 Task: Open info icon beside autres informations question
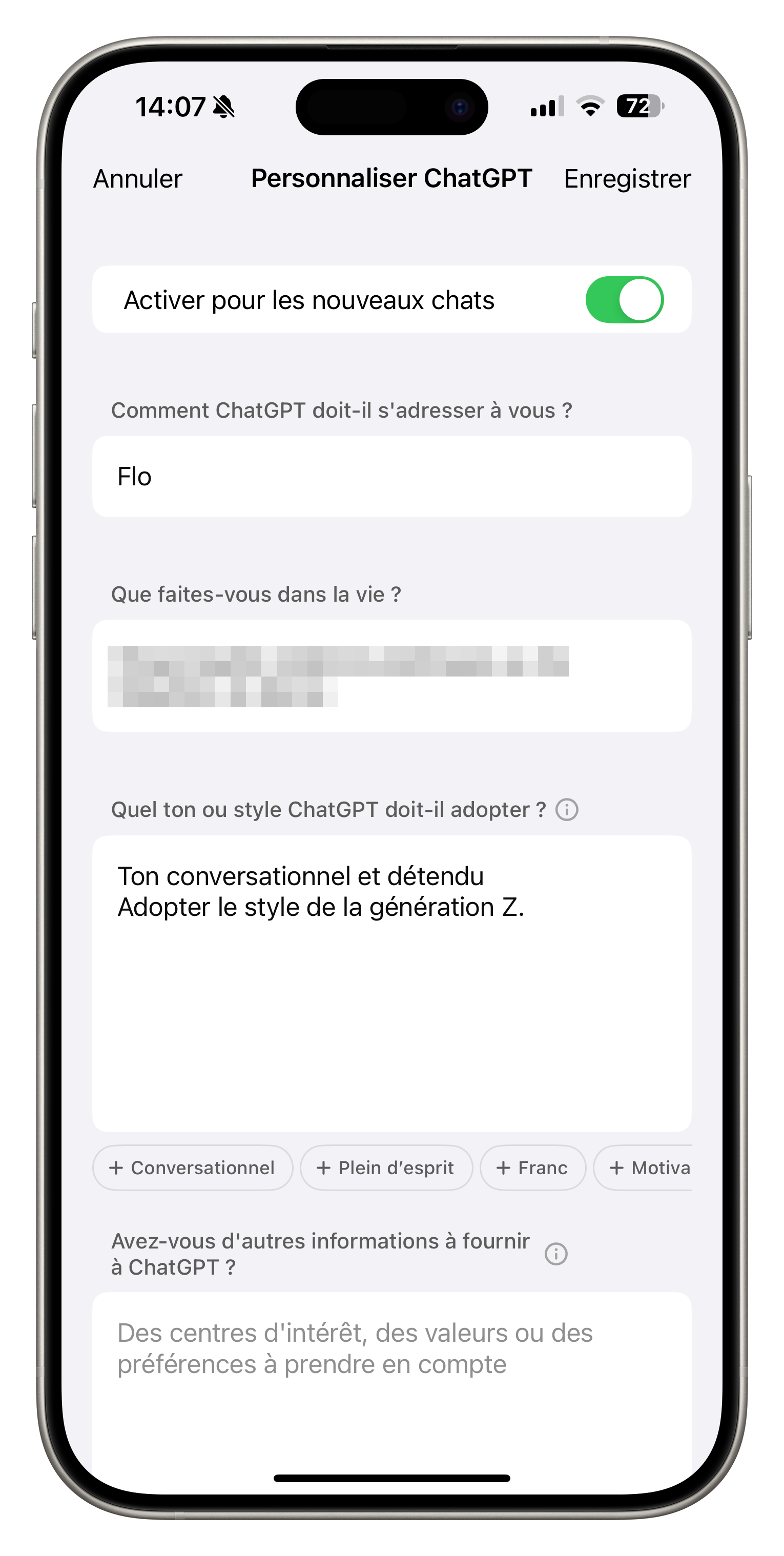pyautogui.click(x=555, y=1254)
